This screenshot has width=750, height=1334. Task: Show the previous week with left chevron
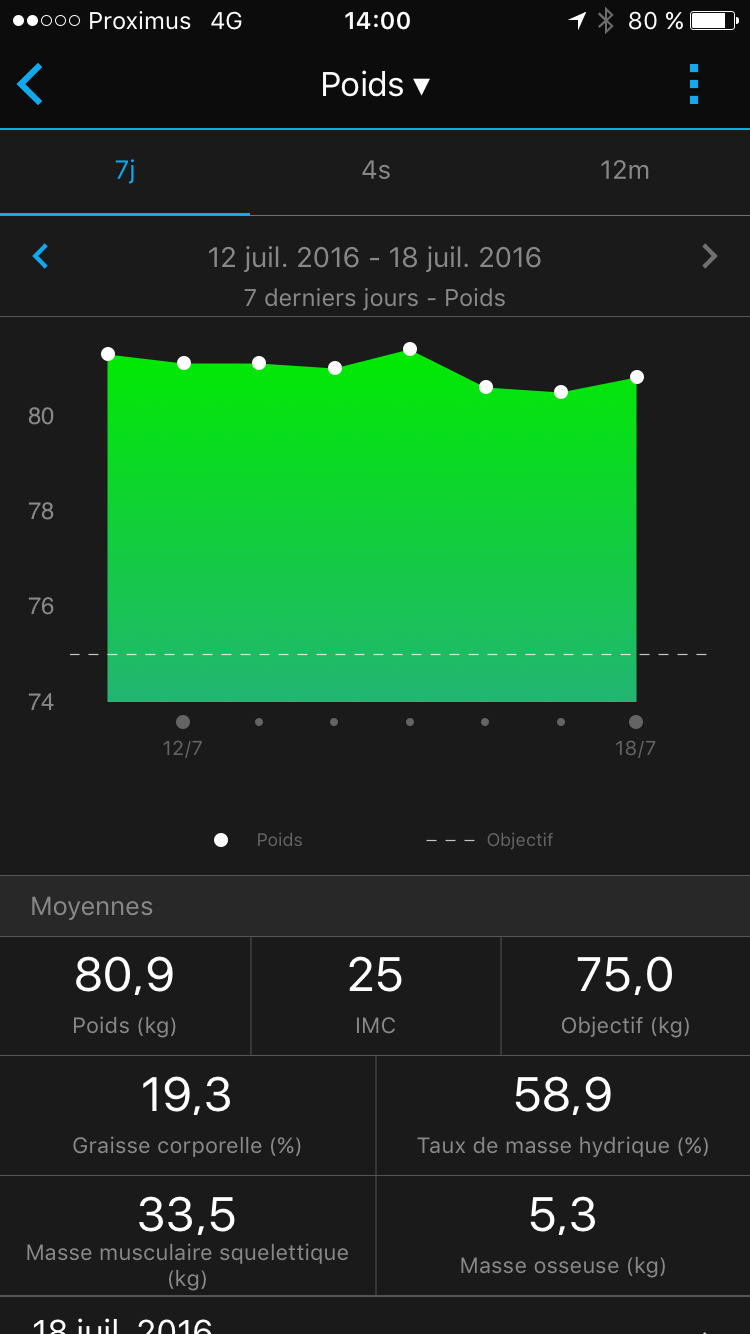tap(40, 257)
